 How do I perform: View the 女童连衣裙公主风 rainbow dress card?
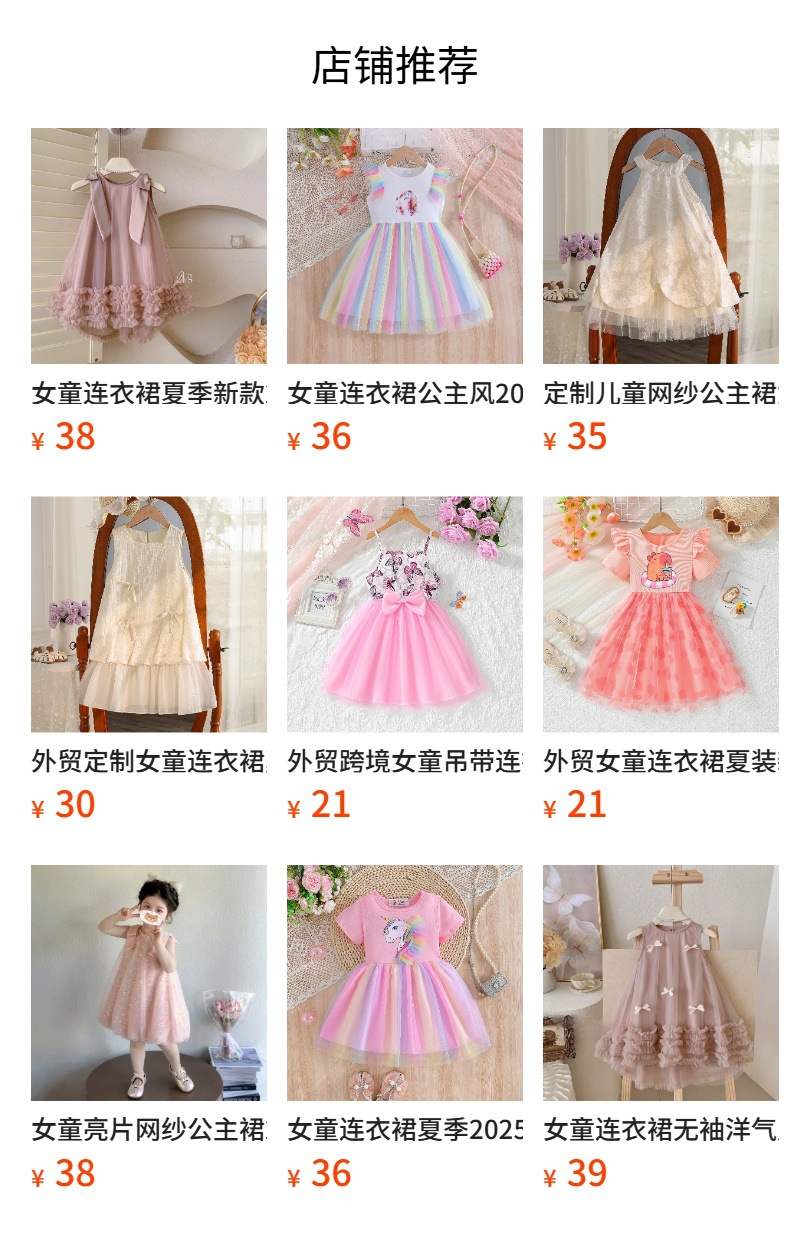coord(404,246)
